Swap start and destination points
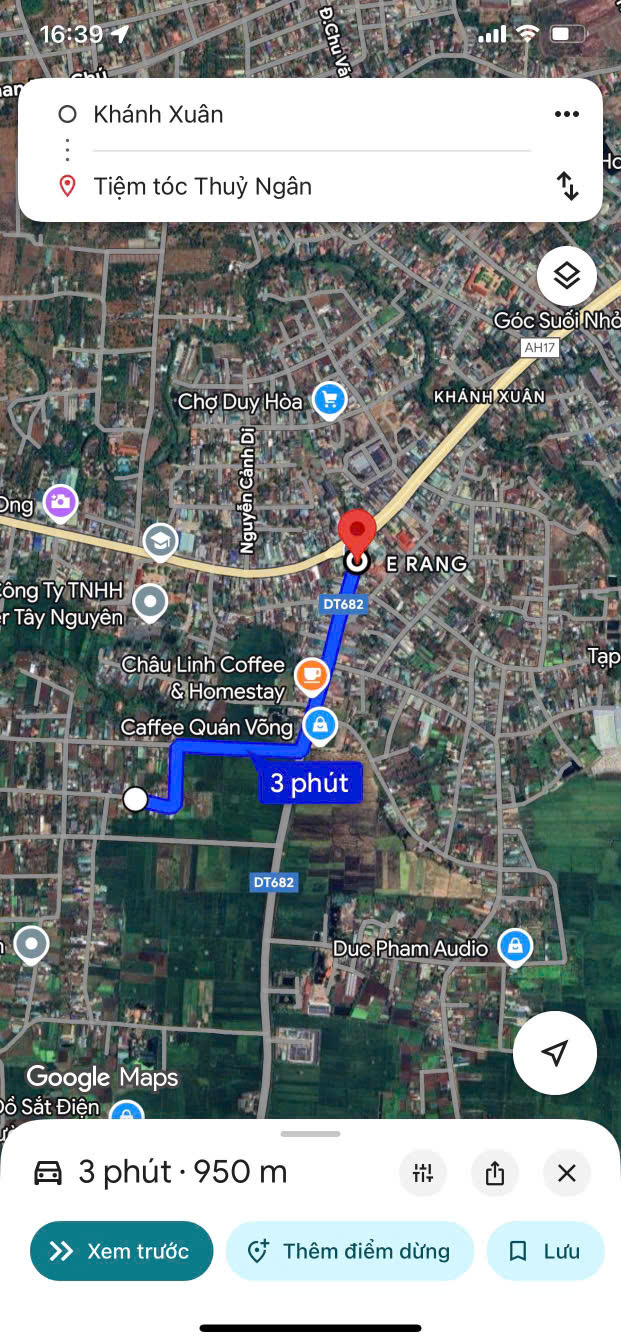The height and width of the screenshot is (1344, 621). click(567, 186)
